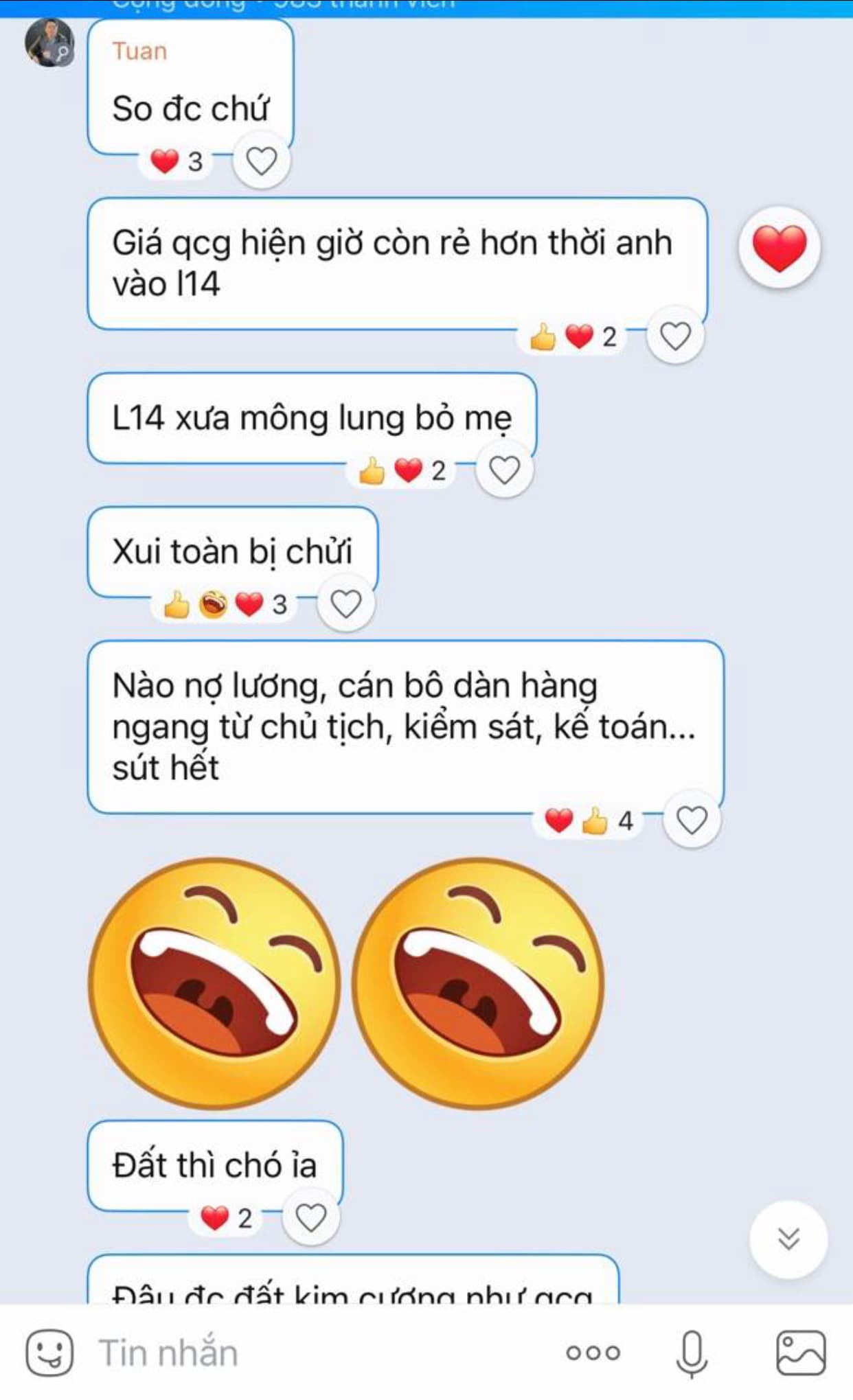Record a voice message with microphone
This screenshot has width=853, height=1400.
coord(692,1353)
